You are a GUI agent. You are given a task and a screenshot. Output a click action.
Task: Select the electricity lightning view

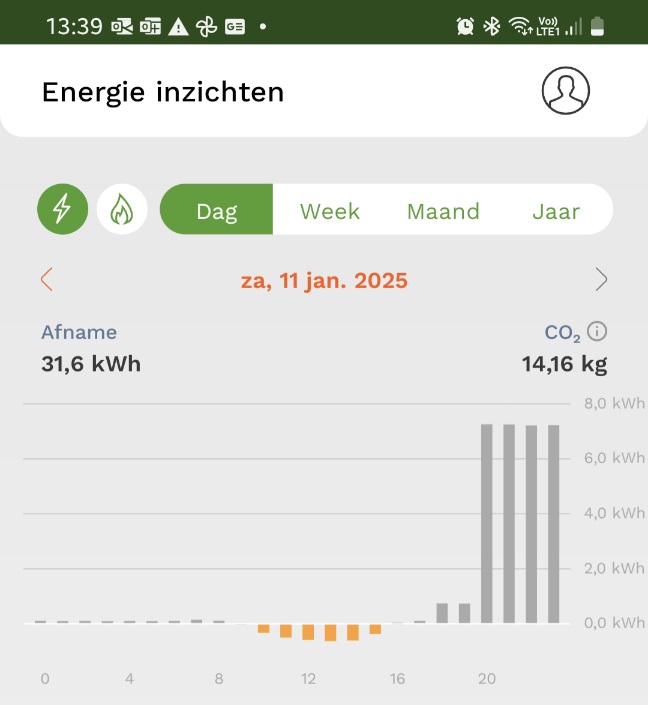62,209
